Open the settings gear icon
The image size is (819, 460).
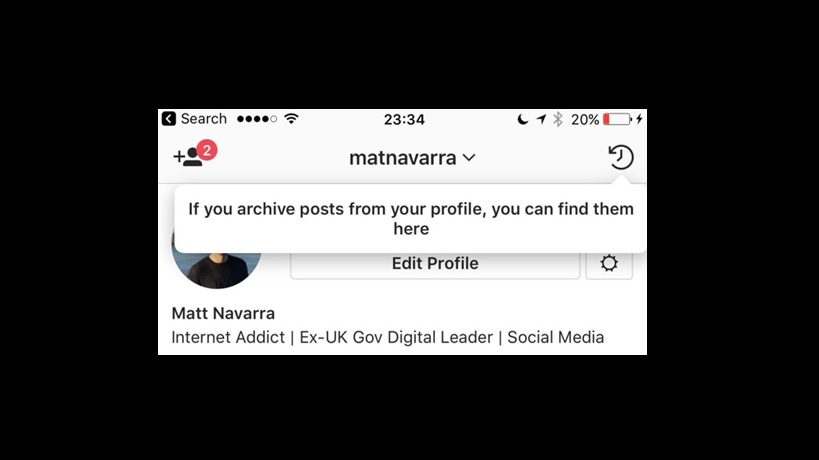point(608,264)
